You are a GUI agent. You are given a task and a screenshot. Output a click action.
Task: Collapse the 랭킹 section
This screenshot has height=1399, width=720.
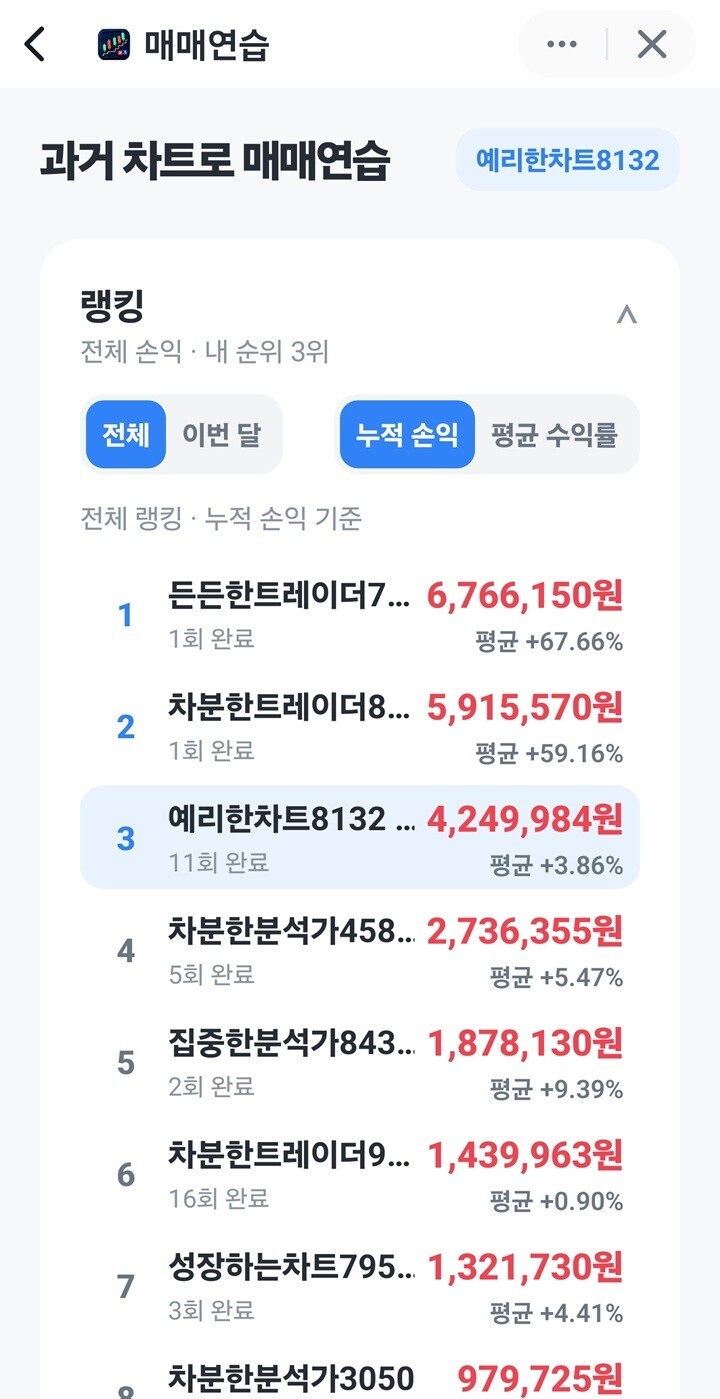click(627, 315)
